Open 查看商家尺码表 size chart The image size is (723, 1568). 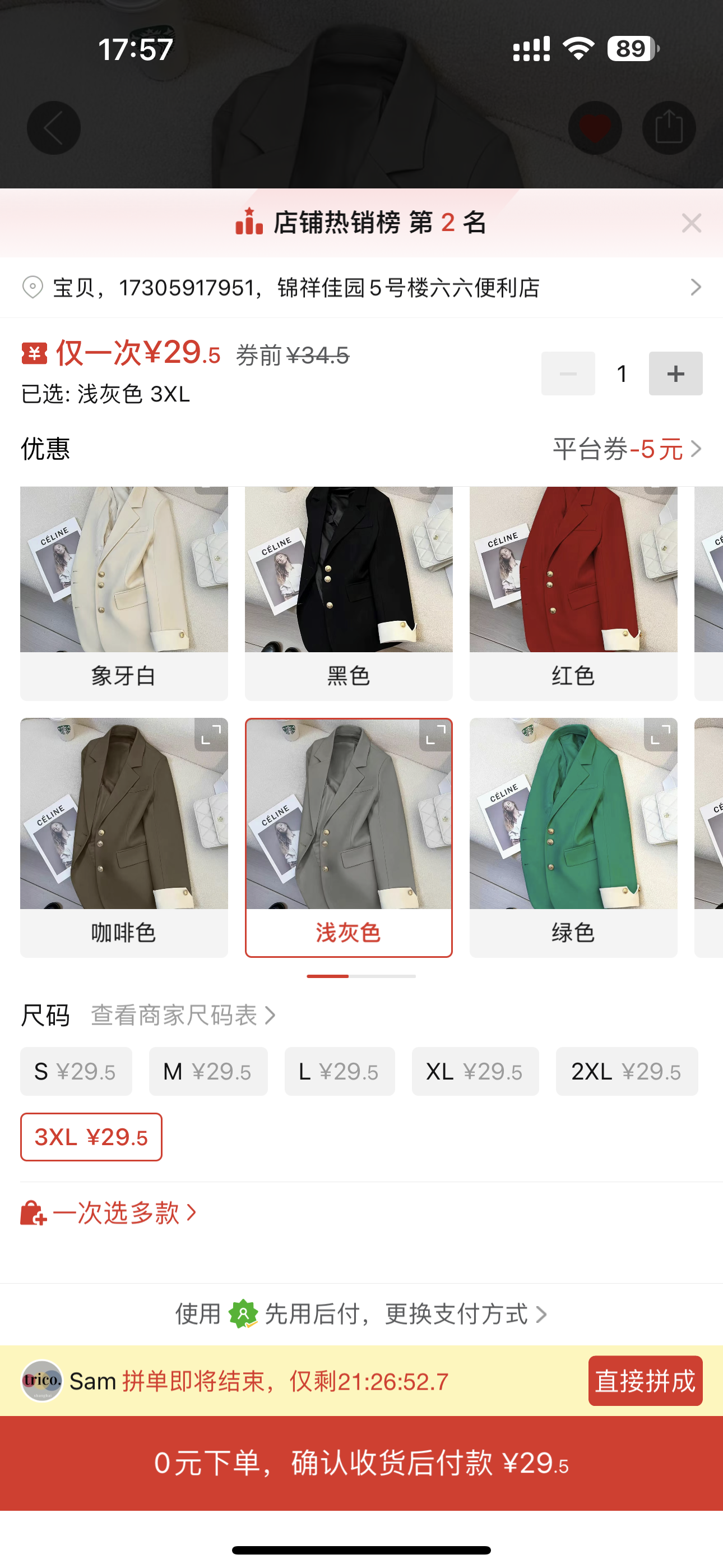[x=183, y=1014]
